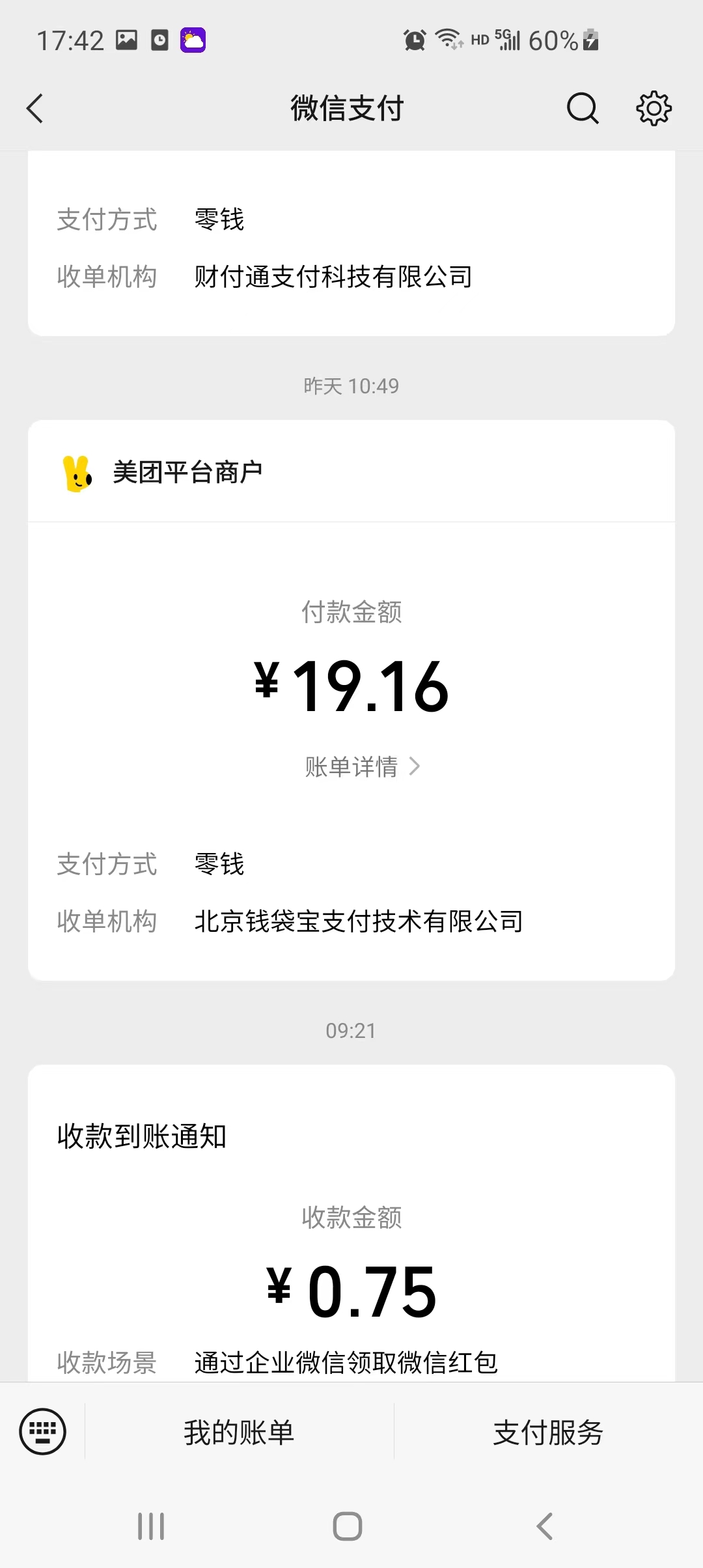This screenshot has height=1568, width=703.
Task: Open search in WeChat Pay
Action: tap(582, 108)
